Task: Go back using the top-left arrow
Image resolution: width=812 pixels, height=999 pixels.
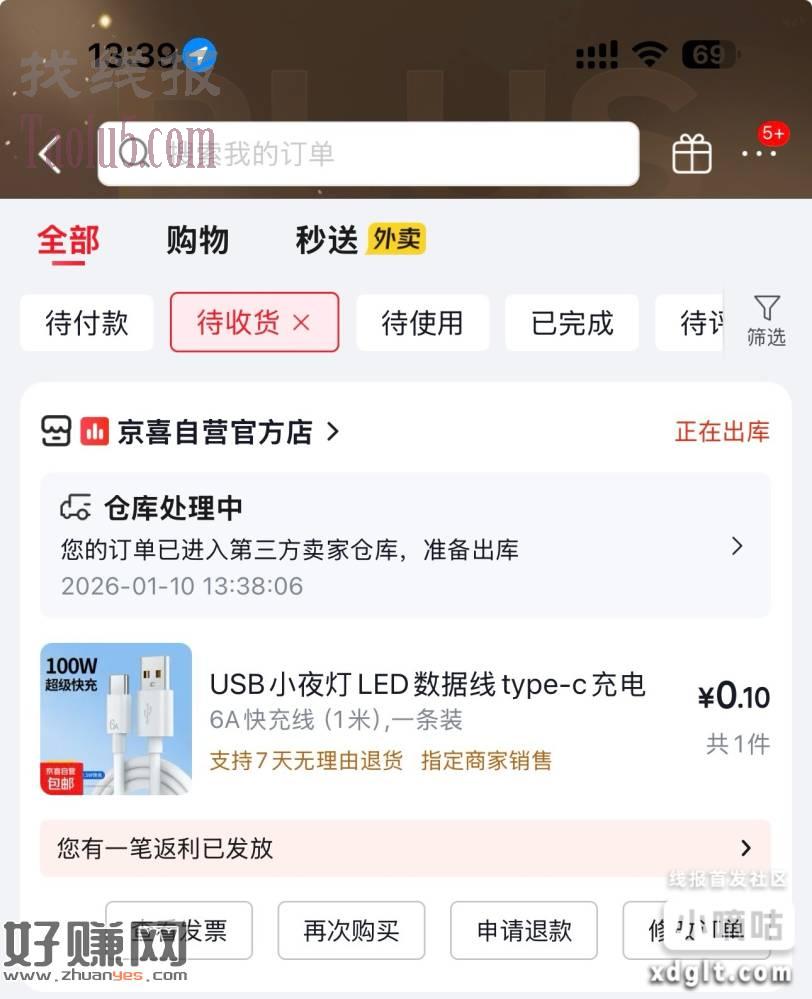Action: (x=50, y=154)
